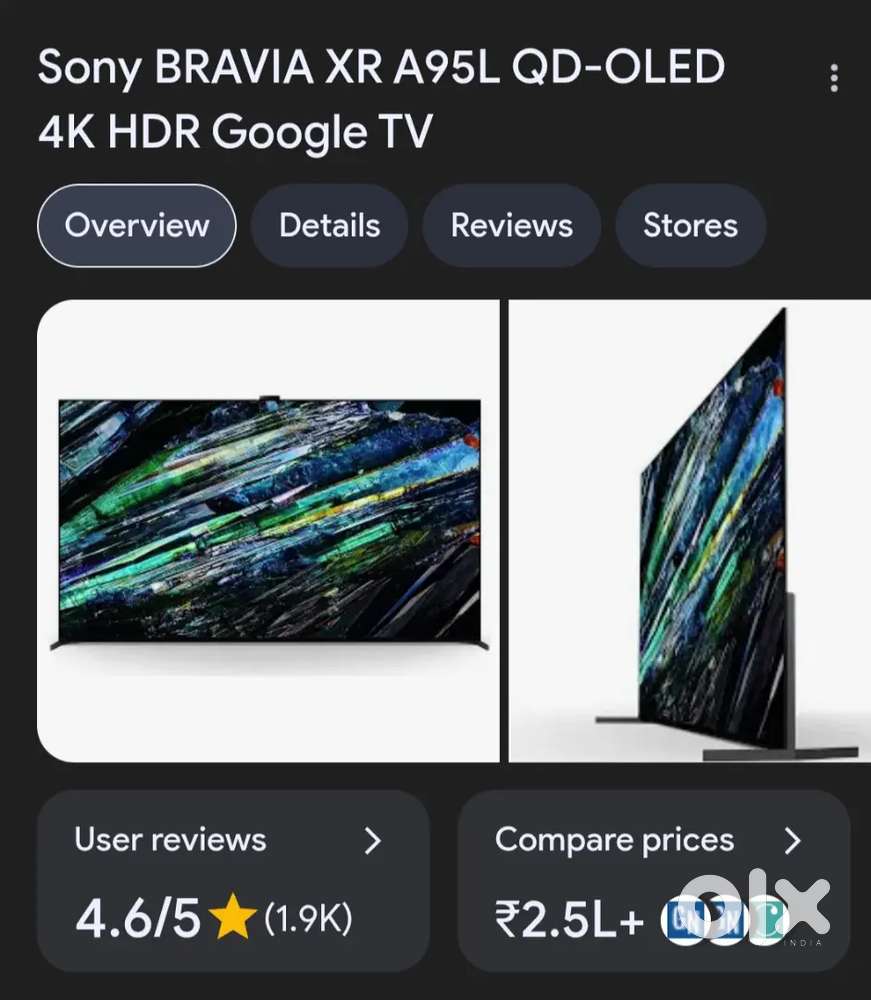Open the three-dot overflow menu

tap(834, 78)
